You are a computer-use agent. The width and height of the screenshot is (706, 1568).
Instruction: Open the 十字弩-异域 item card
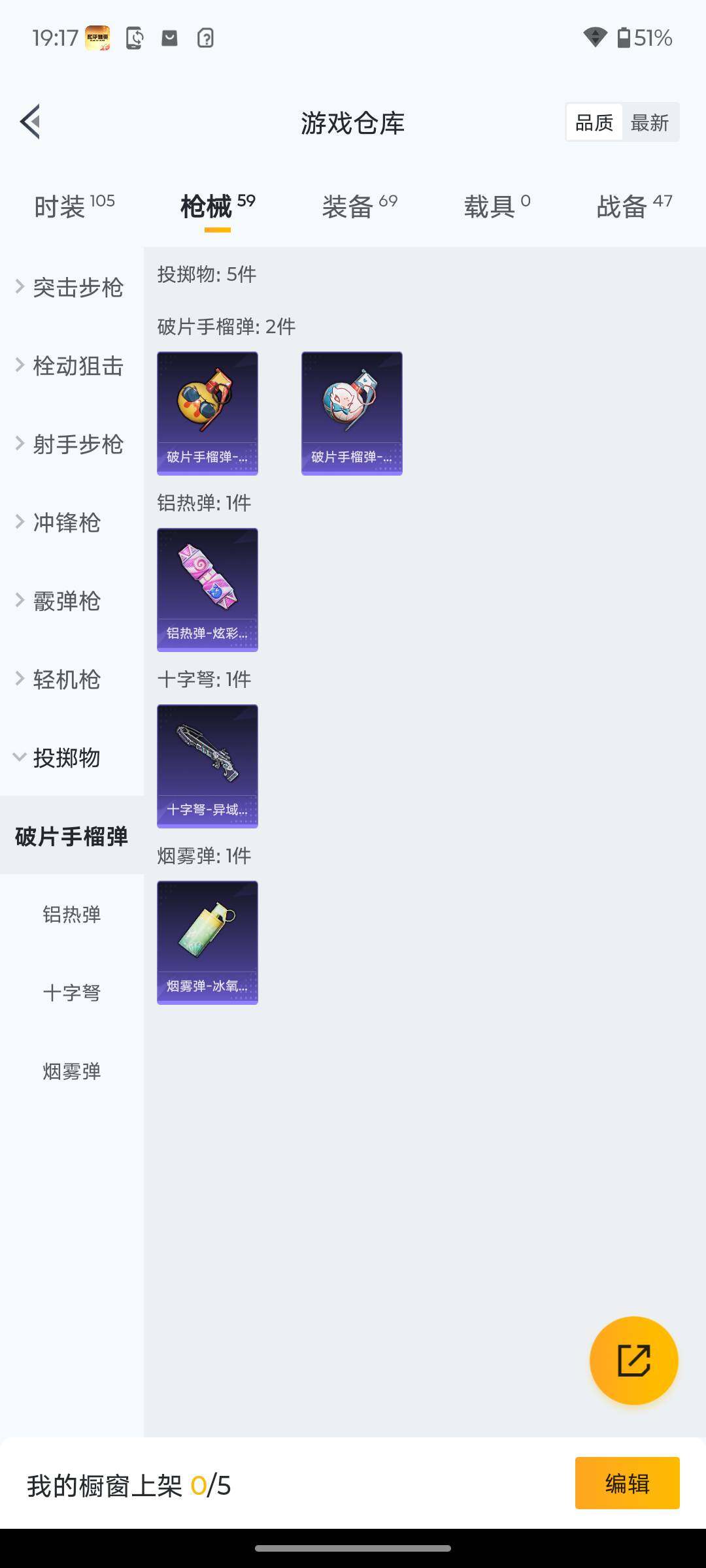click(x=207, y=766)
